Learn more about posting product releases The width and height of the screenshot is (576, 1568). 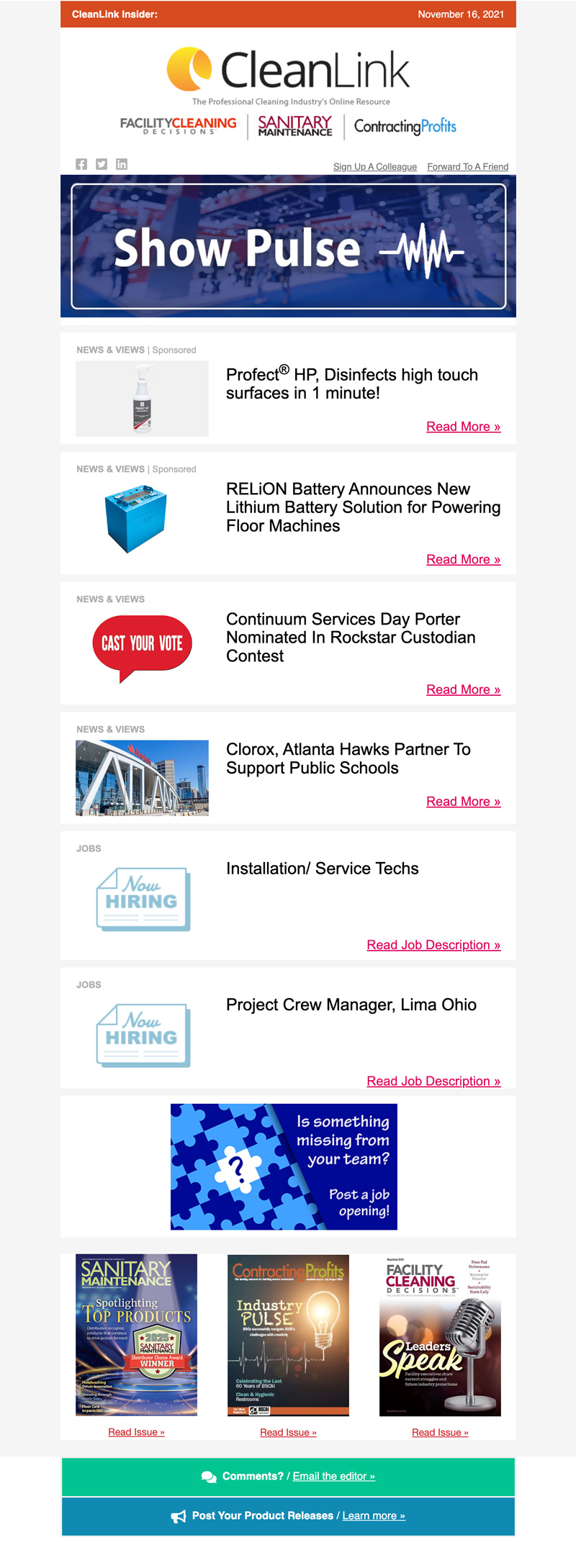point(373,1515)
